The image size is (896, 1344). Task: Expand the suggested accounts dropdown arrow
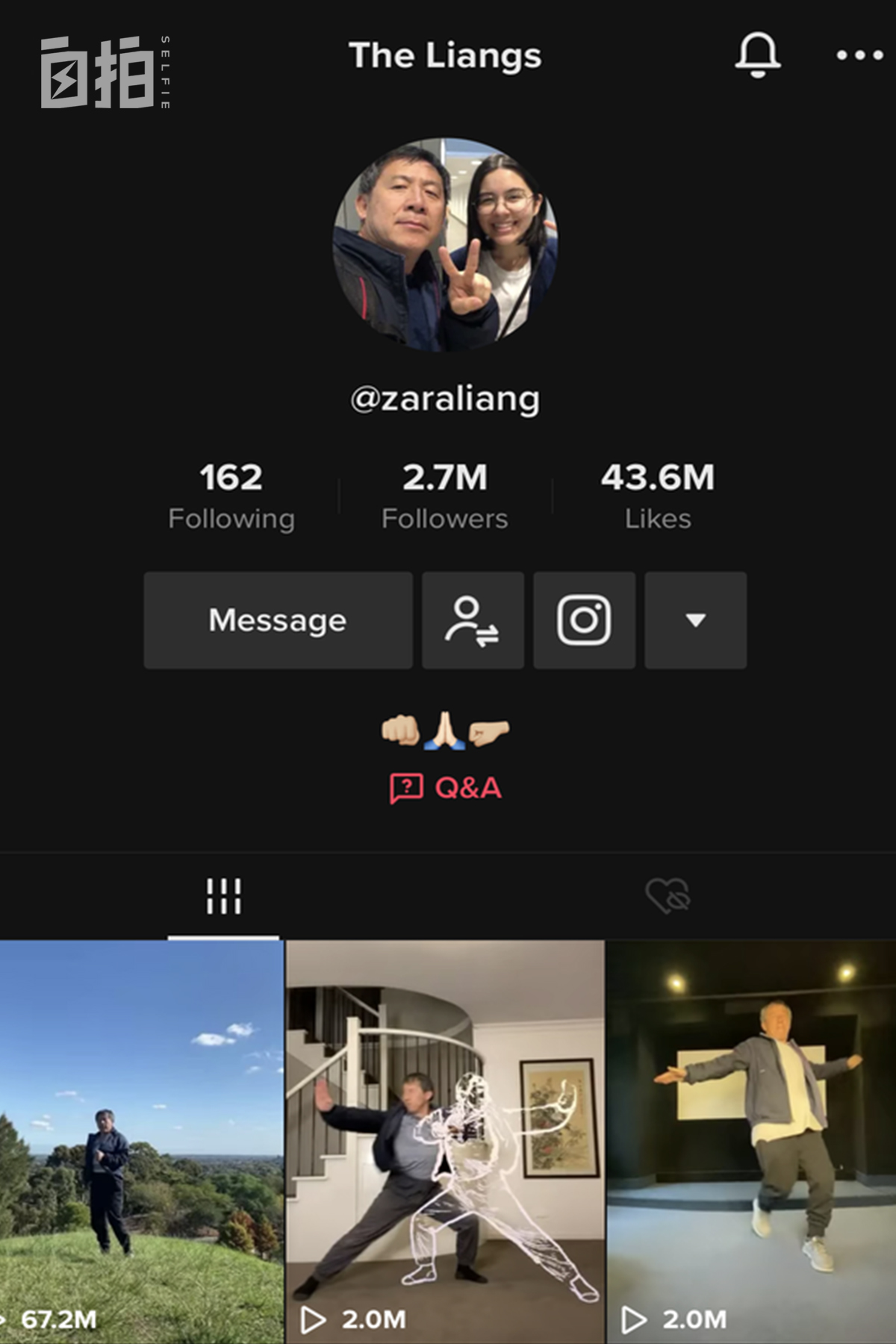tap(695, 620)
